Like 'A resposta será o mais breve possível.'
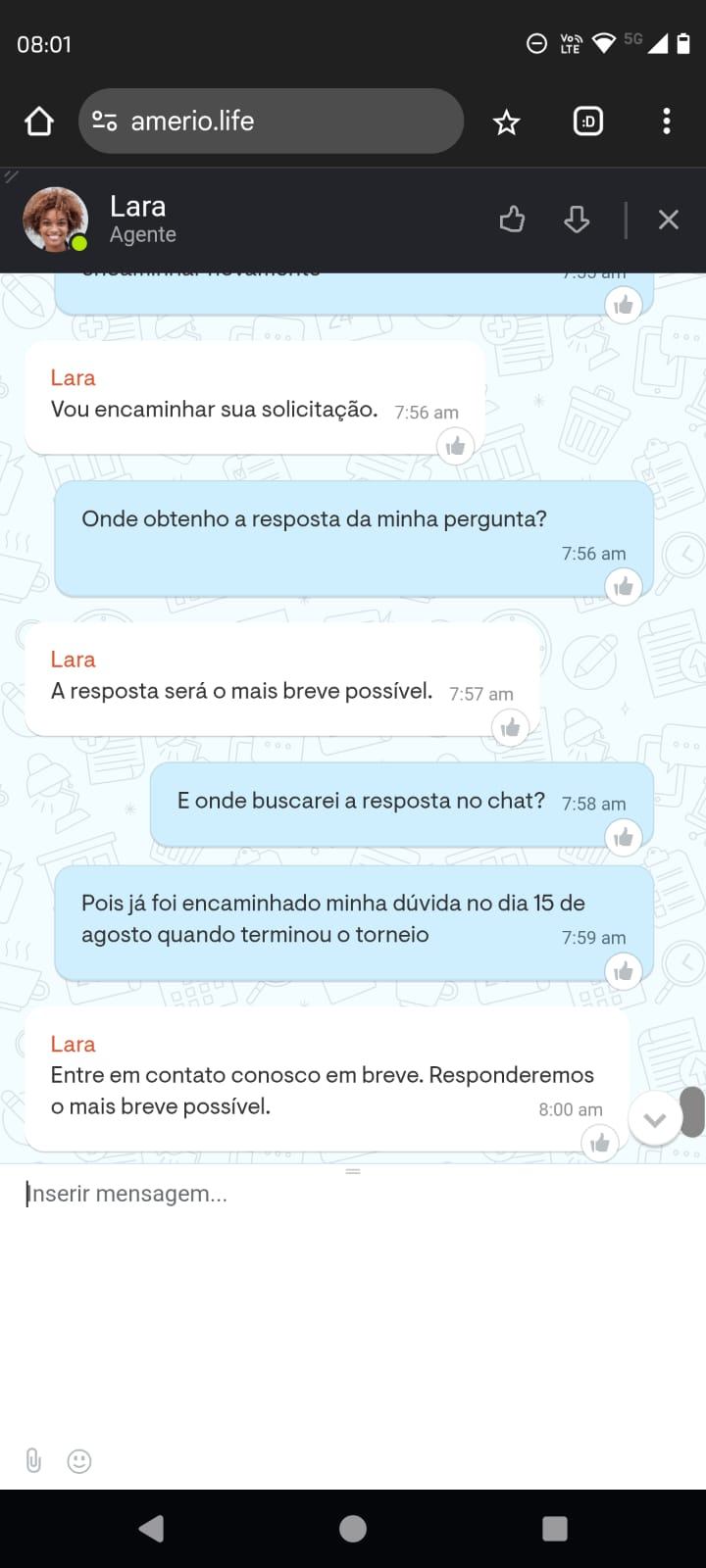This screenshot has height=1568, width=706. click(x=510, y=727)
